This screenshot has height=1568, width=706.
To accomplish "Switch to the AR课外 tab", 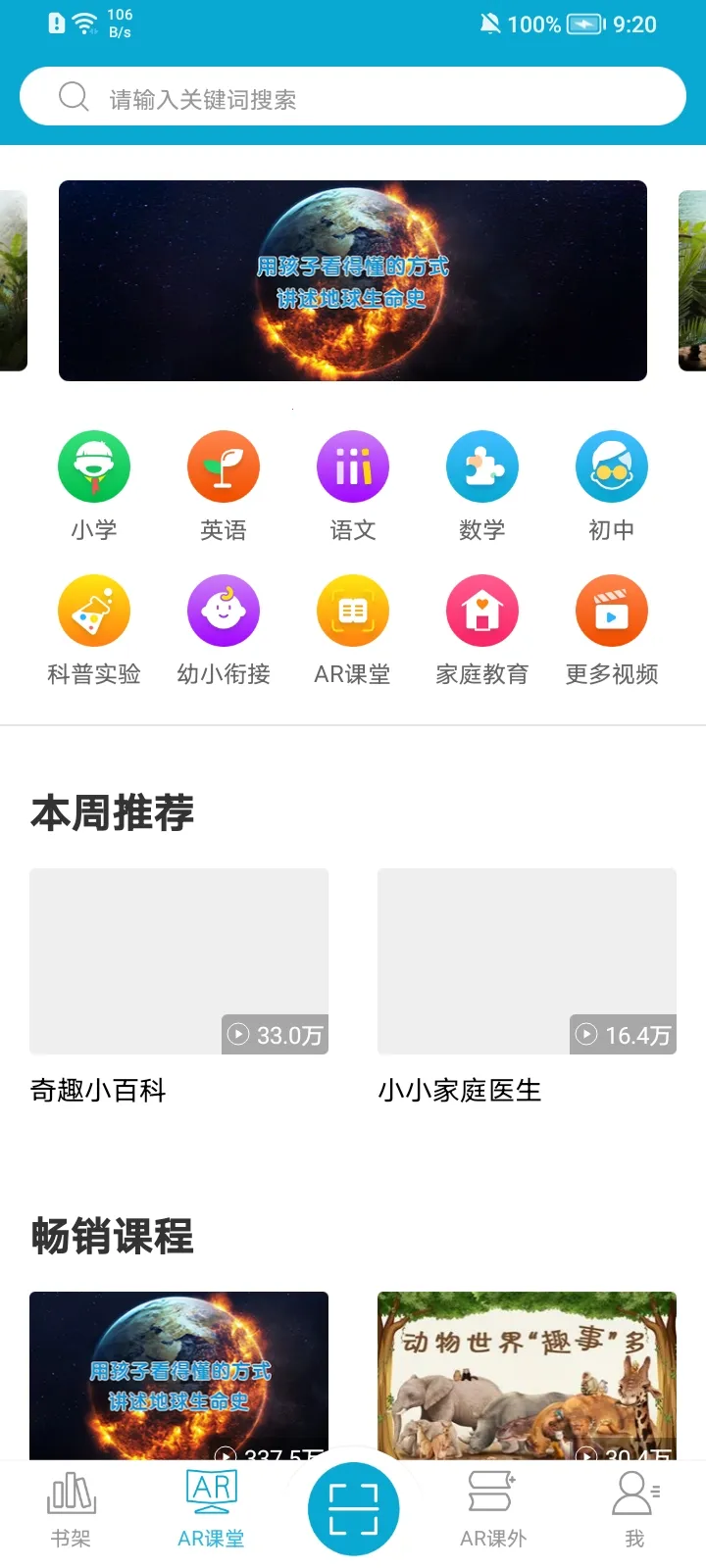I will coord(493,1509).
